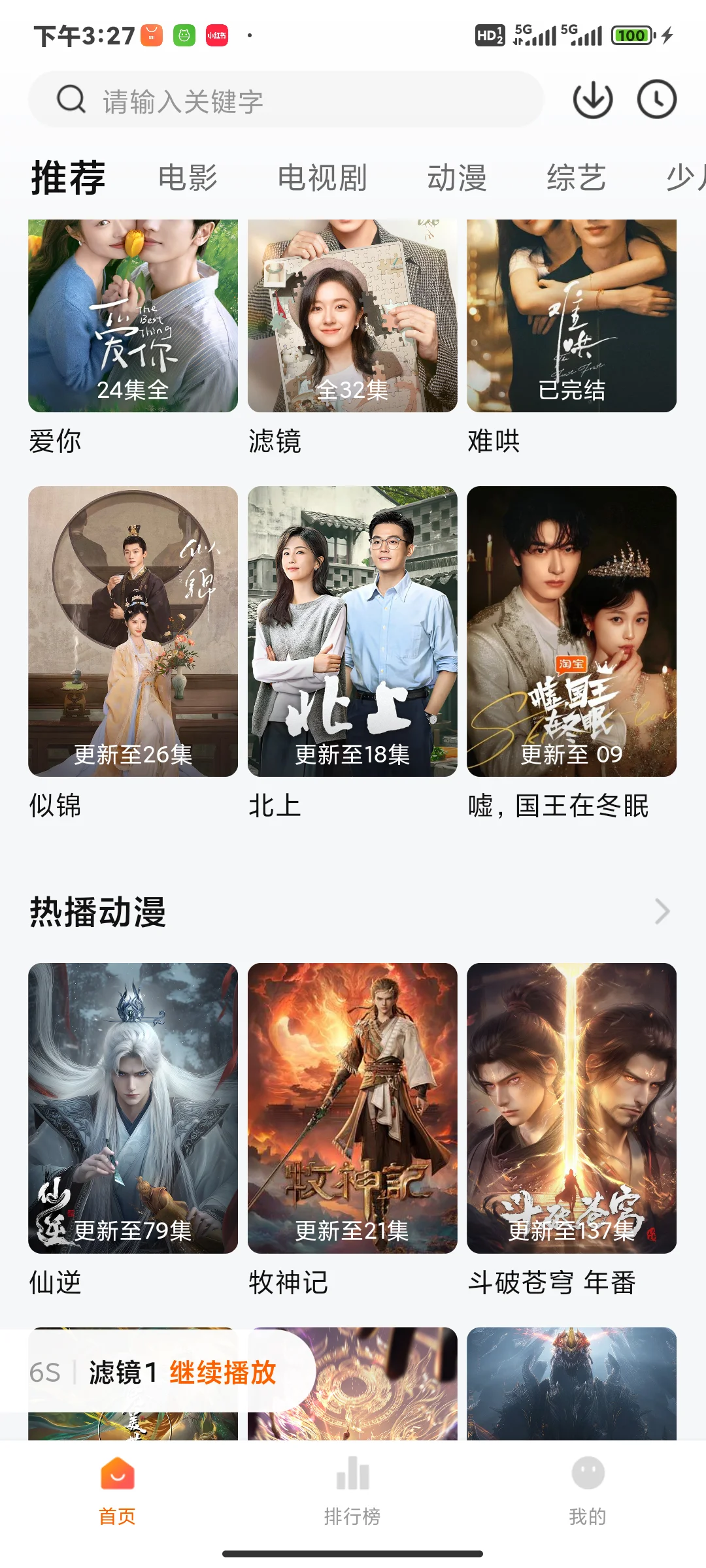Open the drama 北上

(x=352, y=630)
